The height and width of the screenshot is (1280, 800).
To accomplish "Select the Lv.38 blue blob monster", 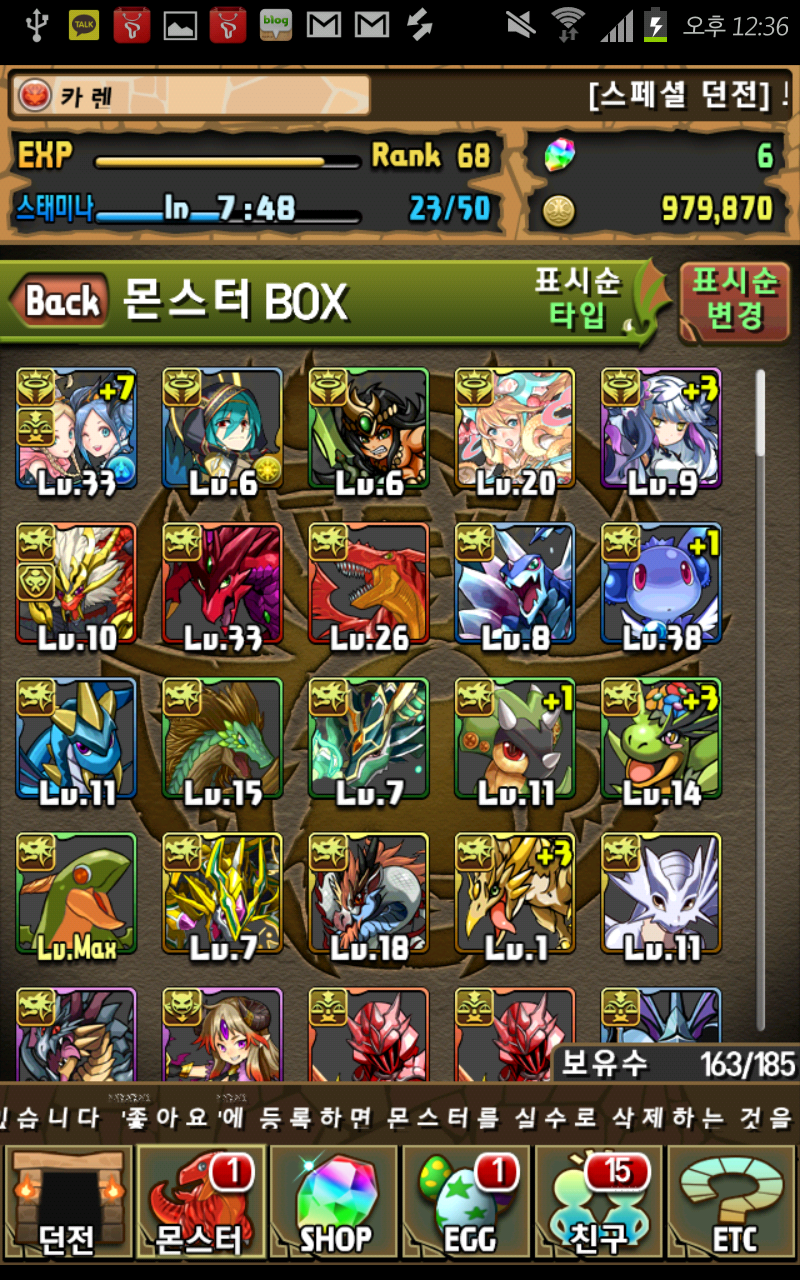I will (660, 585).
